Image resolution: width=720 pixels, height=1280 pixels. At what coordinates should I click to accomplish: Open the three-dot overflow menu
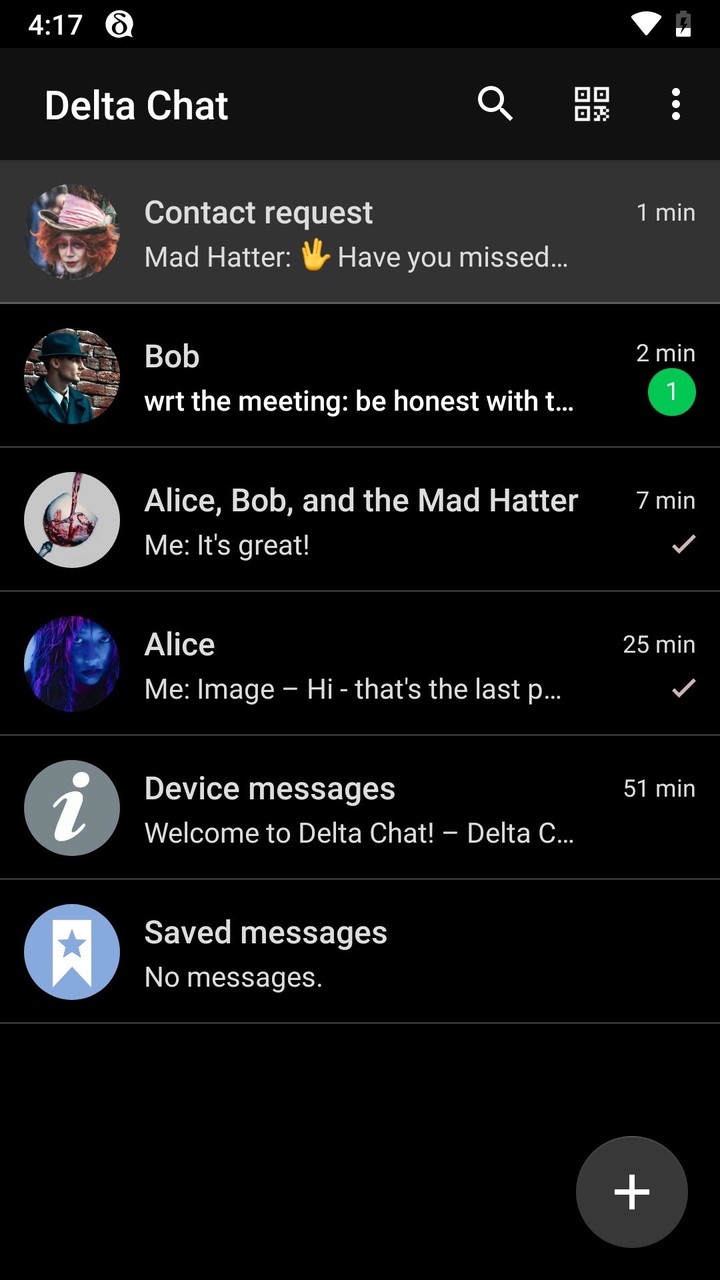click(676, 104)
